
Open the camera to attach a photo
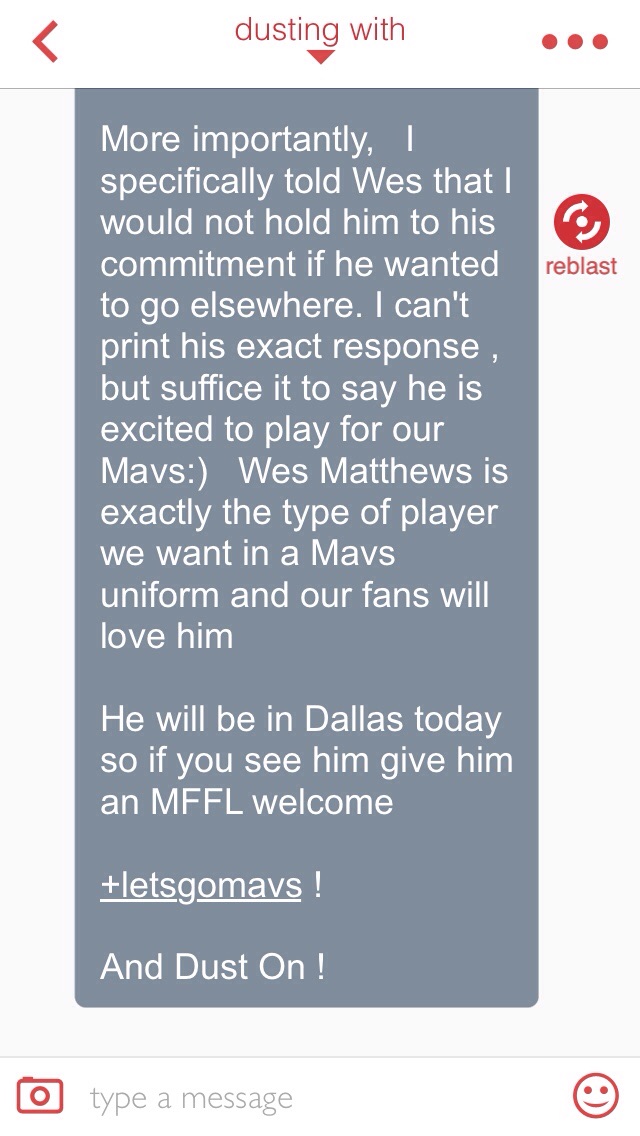click(x=40, y=1096)
